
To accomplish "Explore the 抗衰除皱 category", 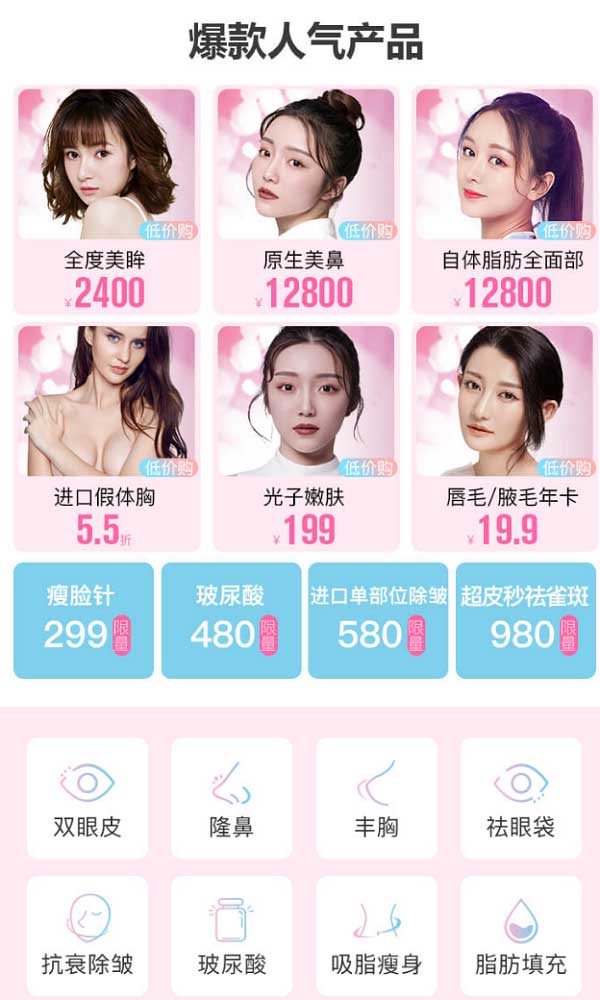I will pos(87,936).
